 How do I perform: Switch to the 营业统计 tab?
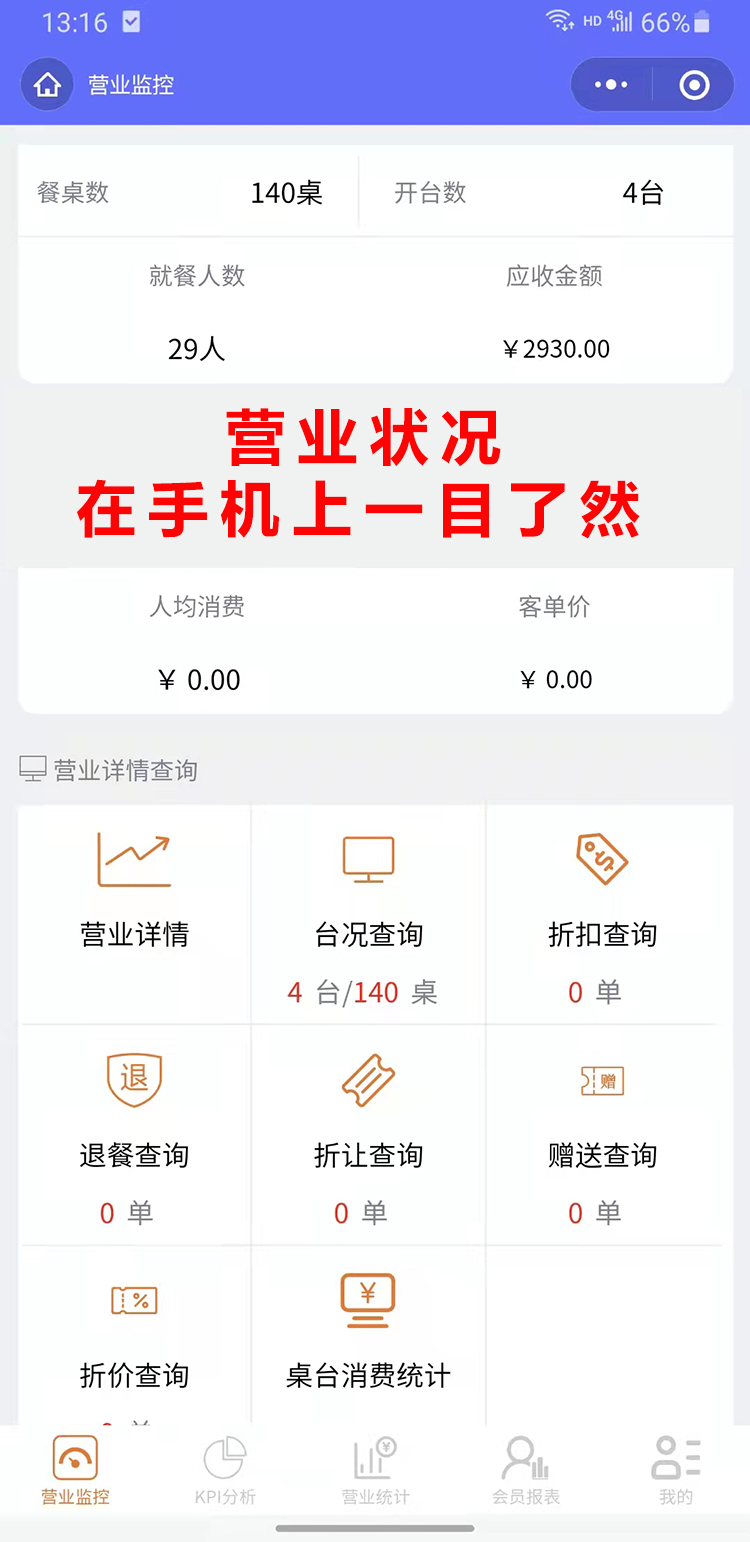375,1470
